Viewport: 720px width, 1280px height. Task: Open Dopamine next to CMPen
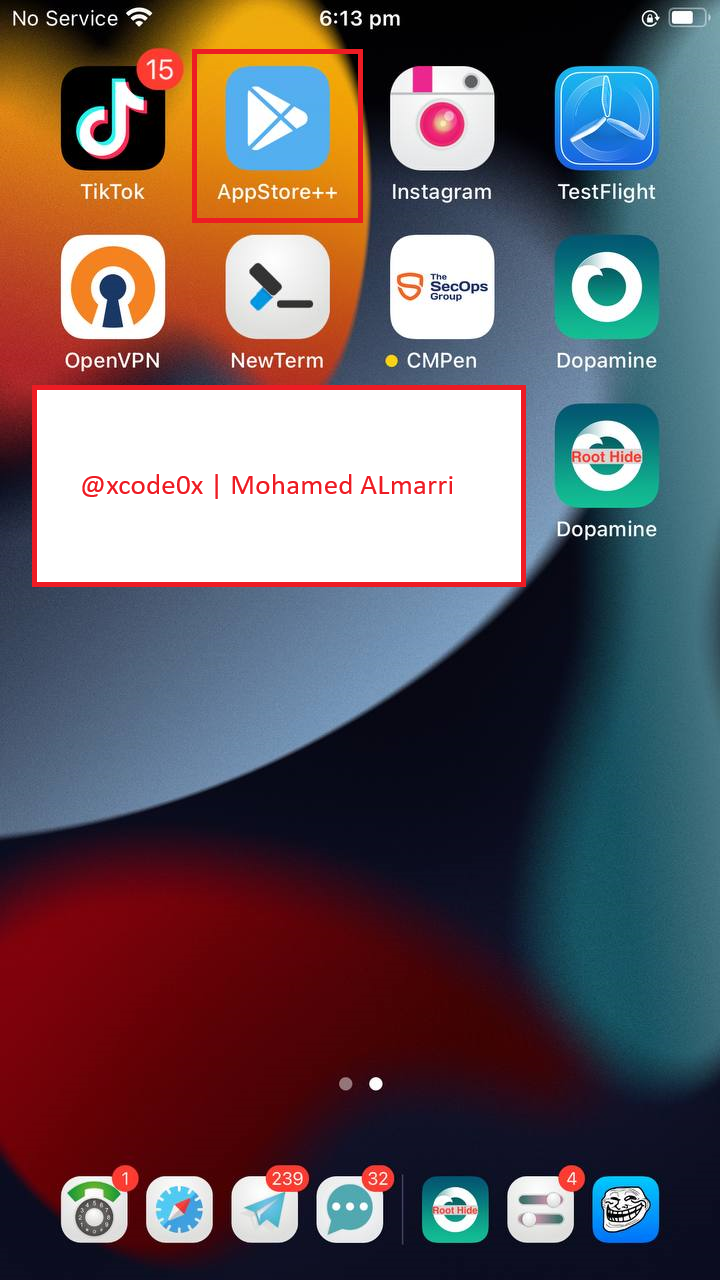click(x=606, y=288)
